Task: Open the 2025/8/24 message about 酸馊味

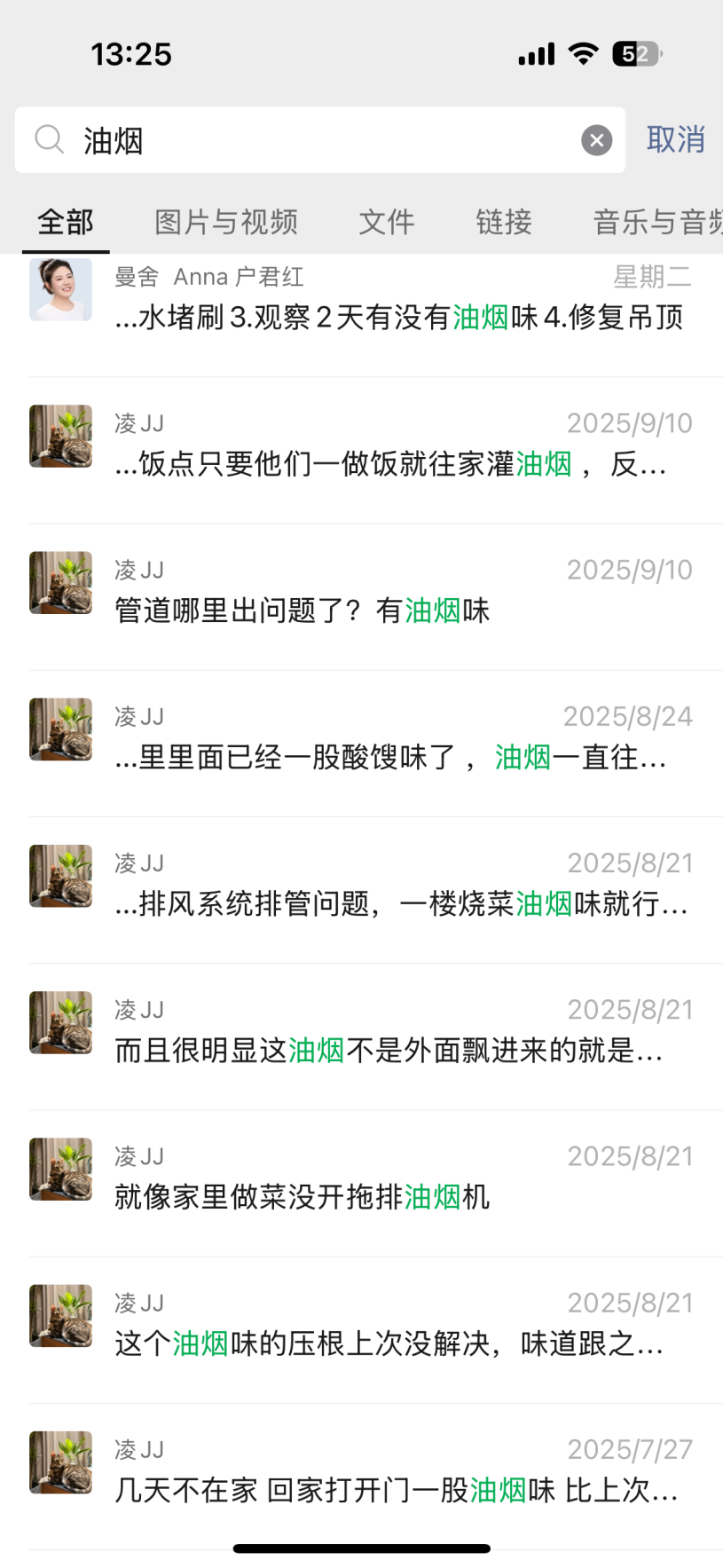Action: click(x=399, y=741)
